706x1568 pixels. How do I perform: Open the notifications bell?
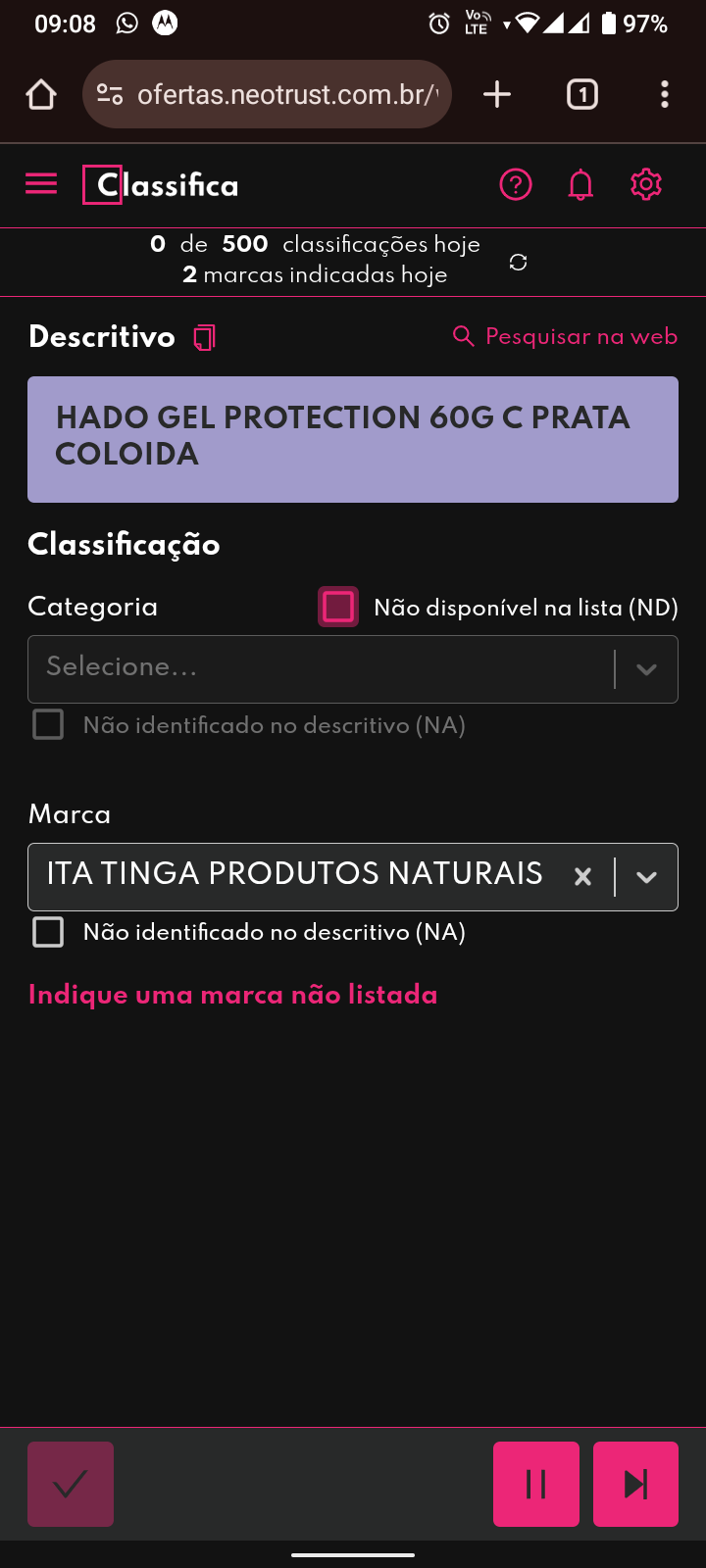coord(580,184)
